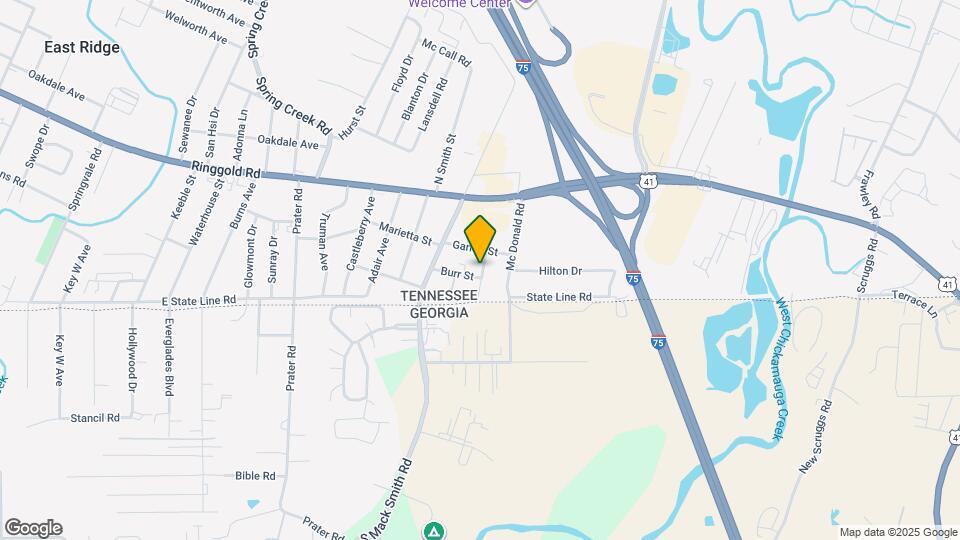Screen dimensions: 960x540
Task: Open the Welcome Center place pin
Action: 527,3
